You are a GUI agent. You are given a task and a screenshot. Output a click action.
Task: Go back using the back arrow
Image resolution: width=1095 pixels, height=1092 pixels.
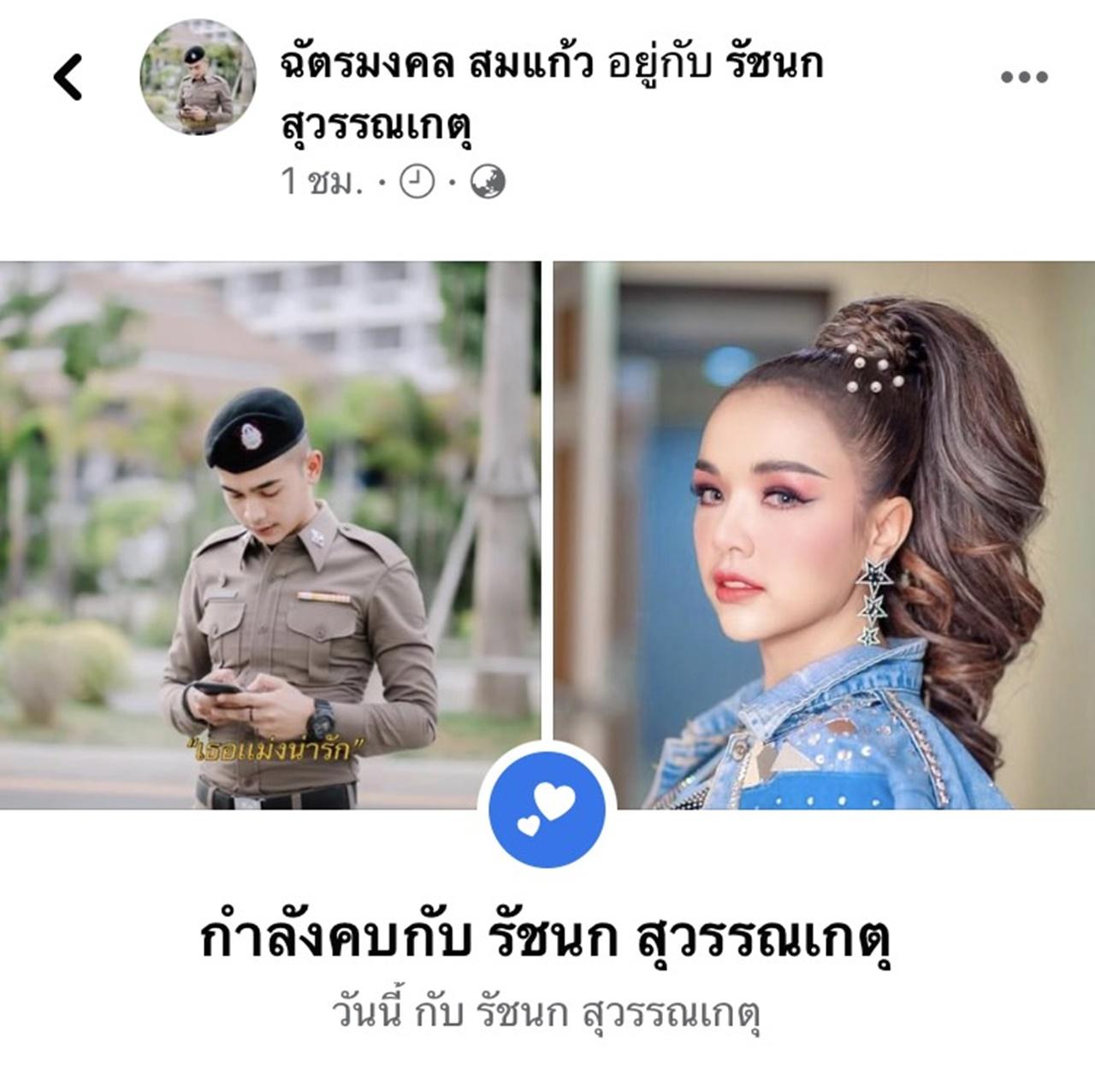coord(68,77)
